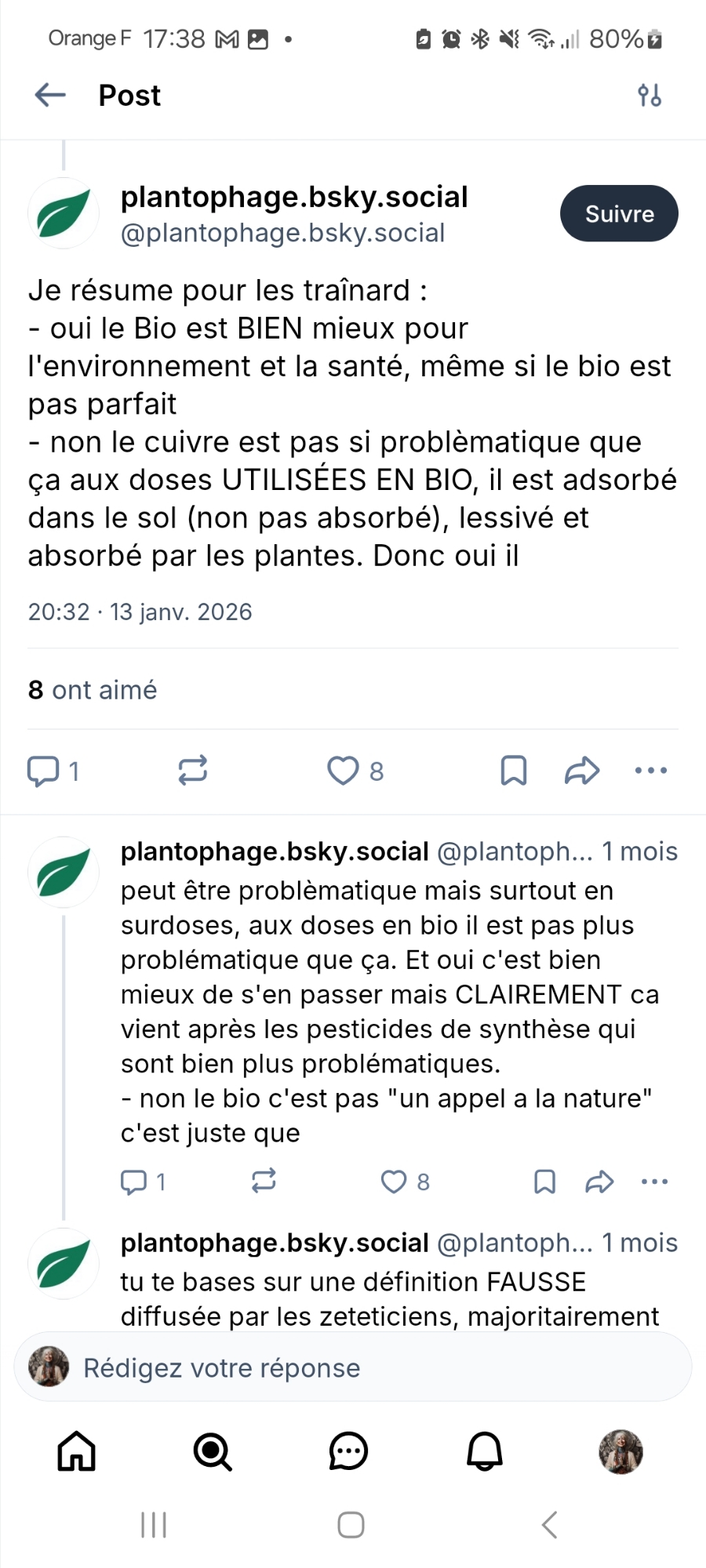Follow plantophage with the Suivre button

[x=619, y=214]
